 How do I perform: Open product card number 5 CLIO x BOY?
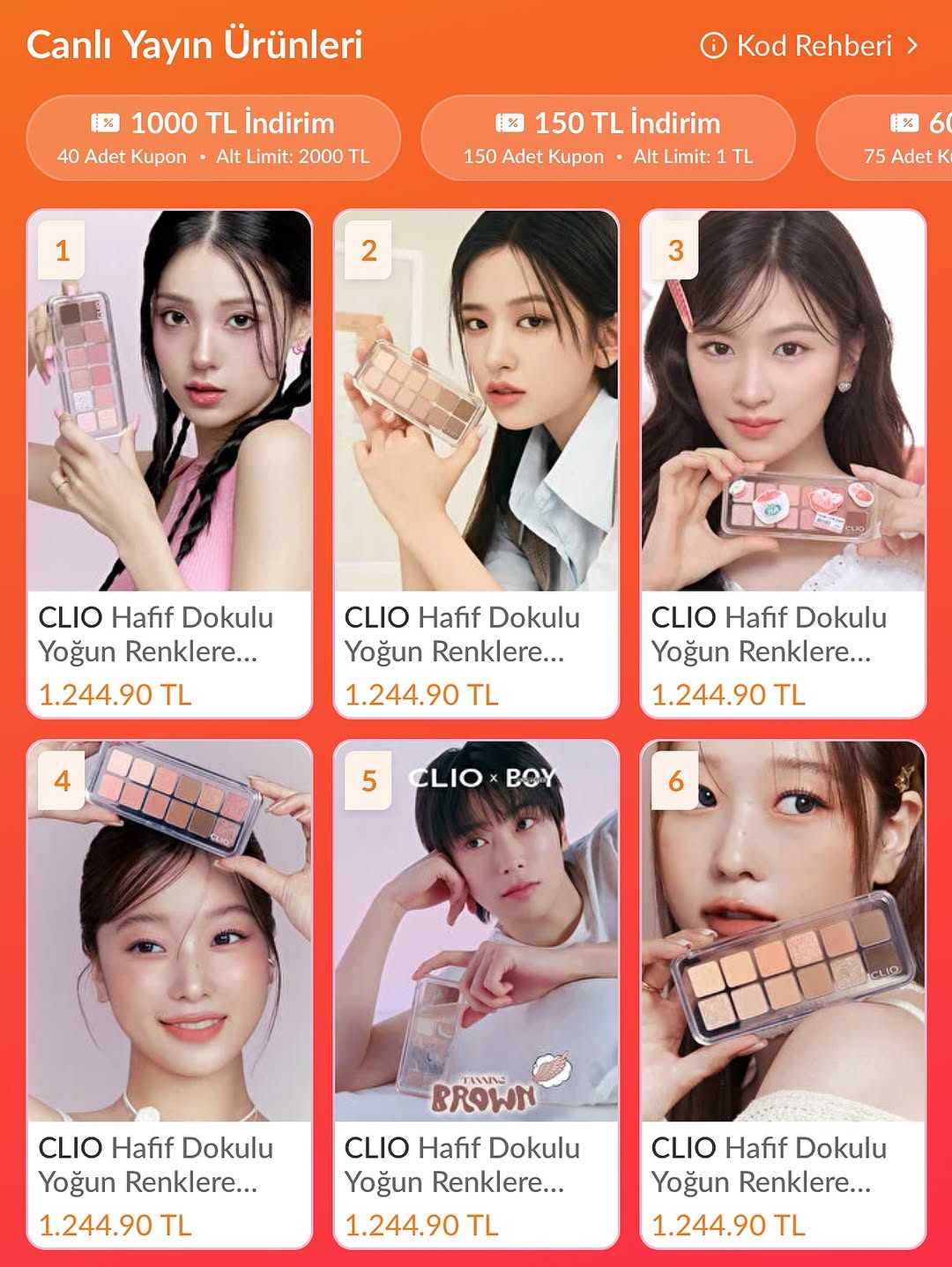pos(476,994)
